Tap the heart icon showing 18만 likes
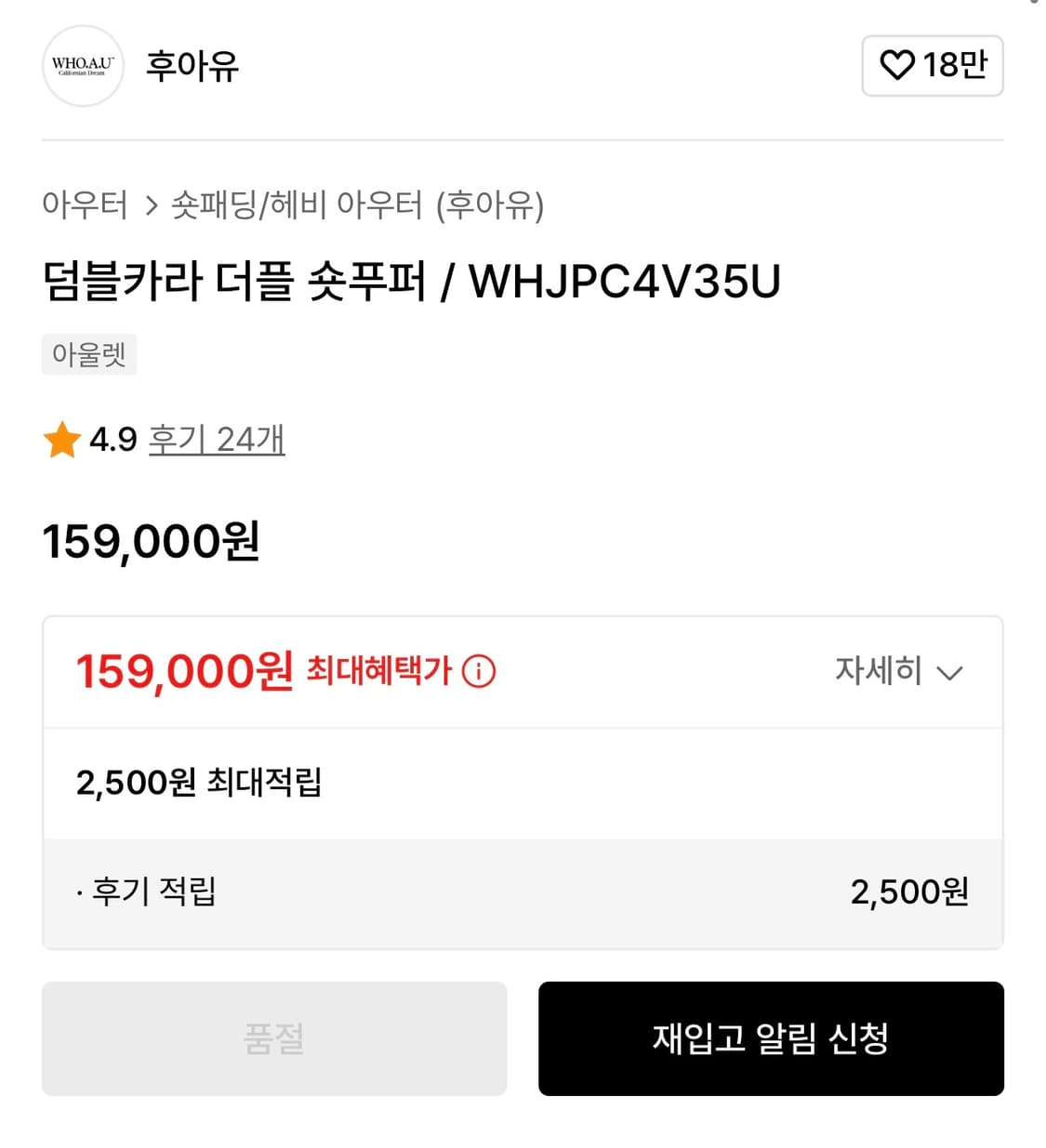 point(897,66)
